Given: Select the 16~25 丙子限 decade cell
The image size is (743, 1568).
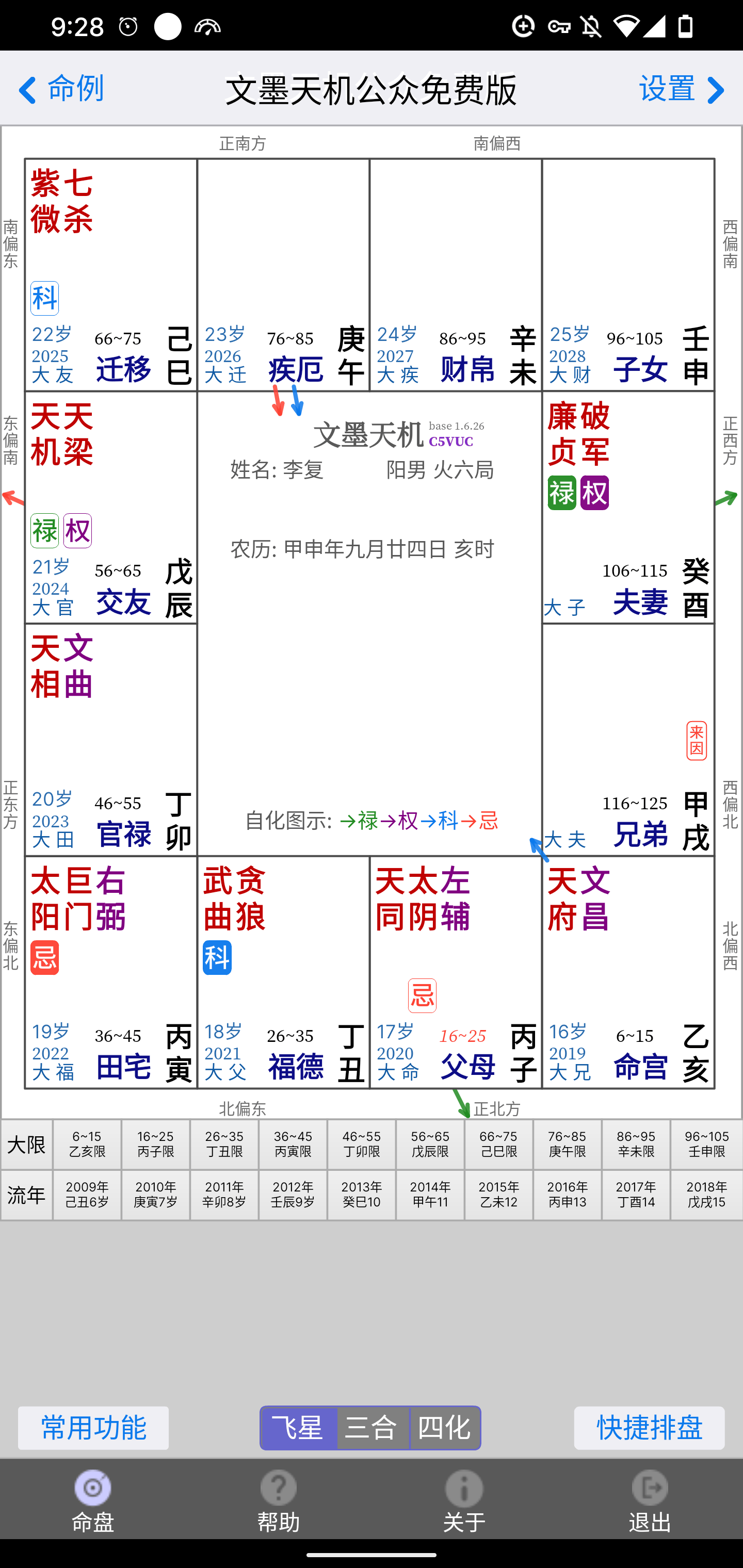Looking at the screenshot, I should click(155, 1144).
